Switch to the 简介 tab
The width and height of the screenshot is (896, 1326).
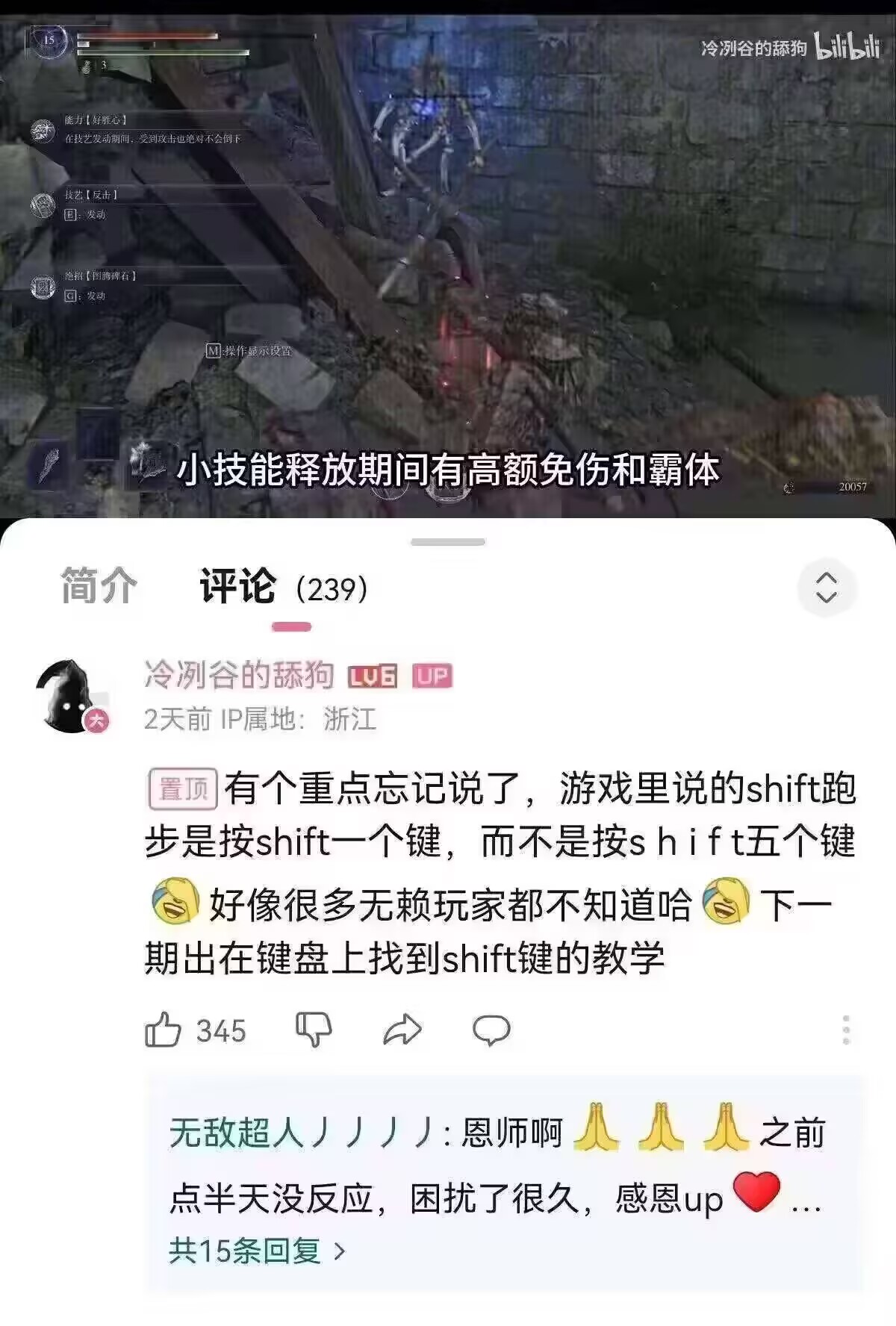(x=99, y=586)
